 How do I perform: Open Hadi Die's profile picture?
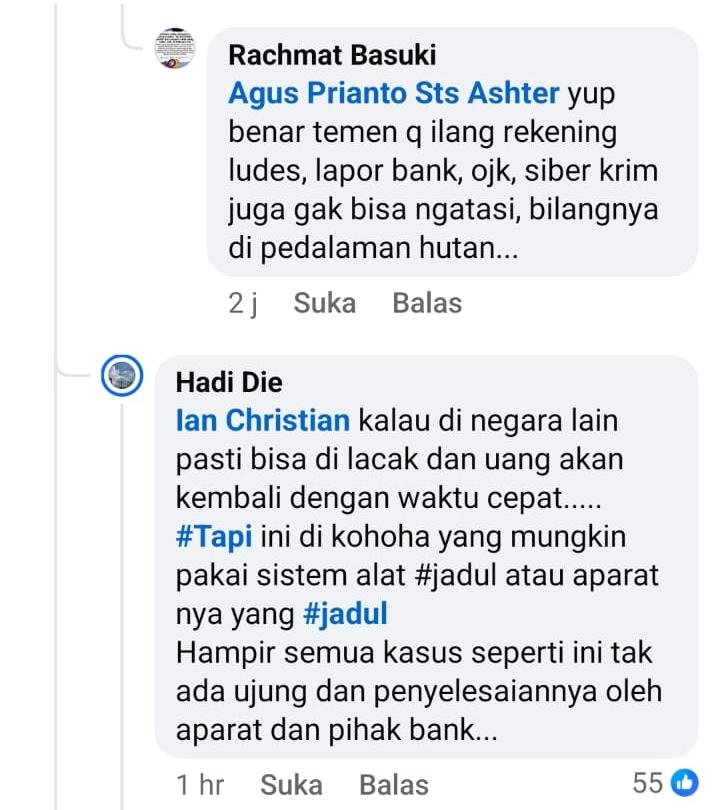125,376
